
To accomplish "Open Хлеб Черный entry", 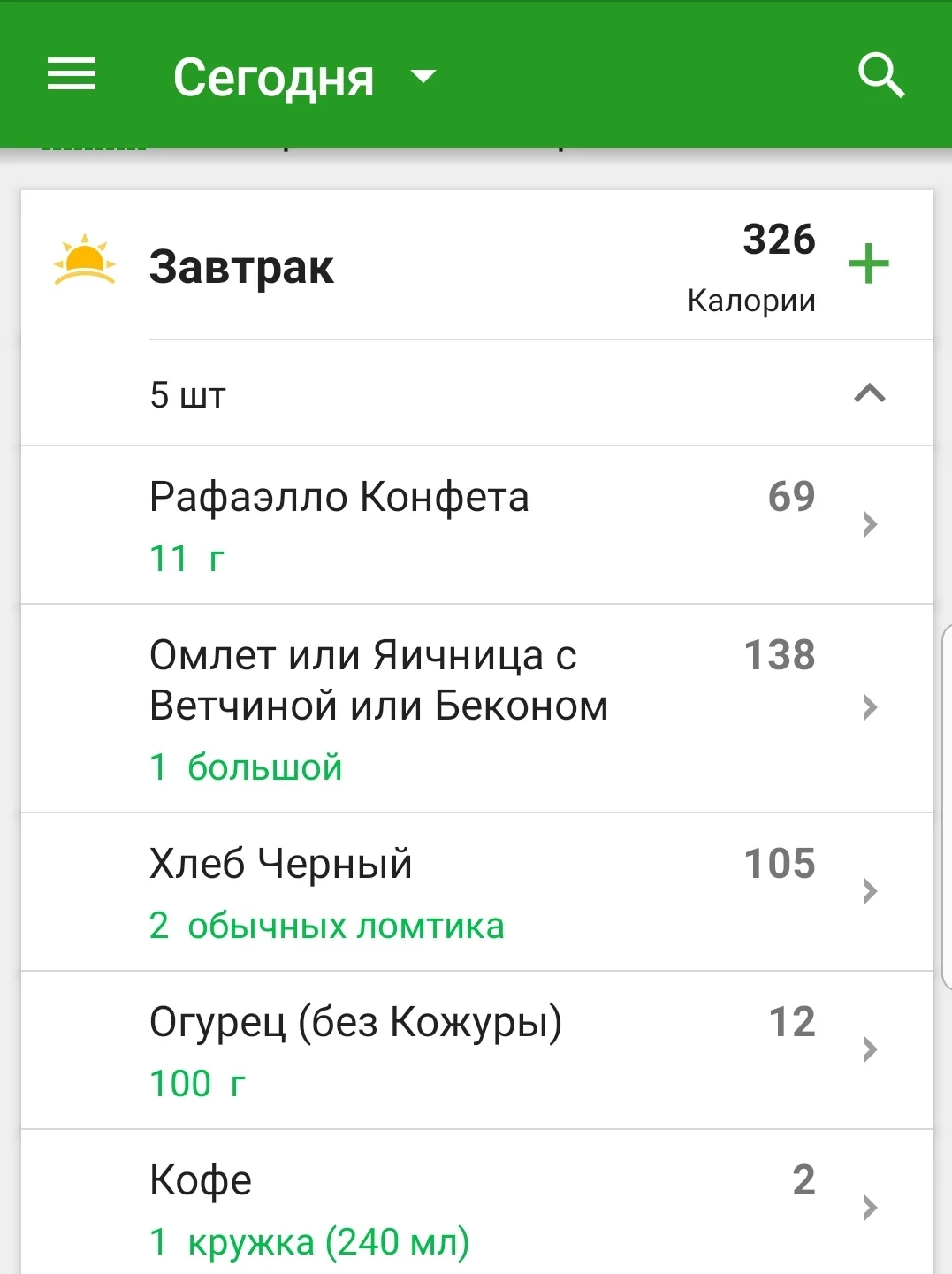I will tap(477, 891).
